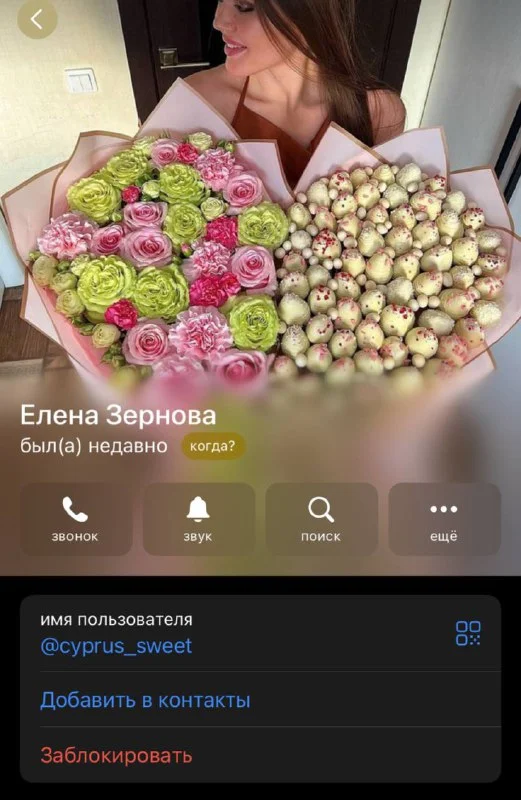
Task: Search the chat with the 'поиск' button
Action: tap(321, 519)
